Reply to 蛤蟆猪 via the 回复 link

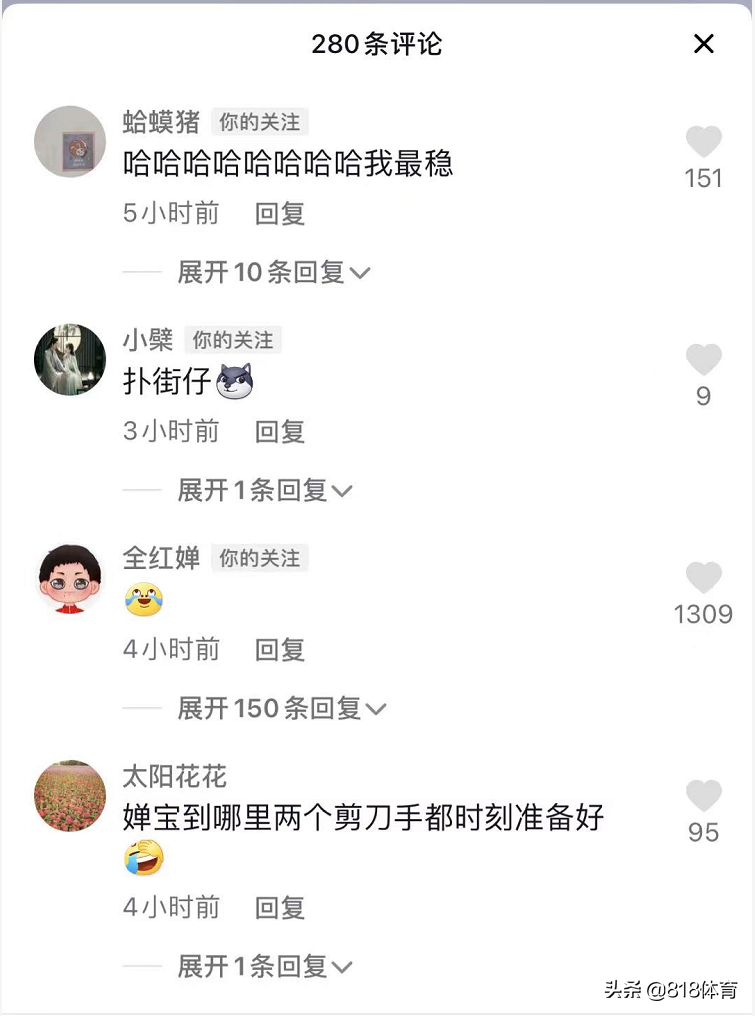(279, 213)
